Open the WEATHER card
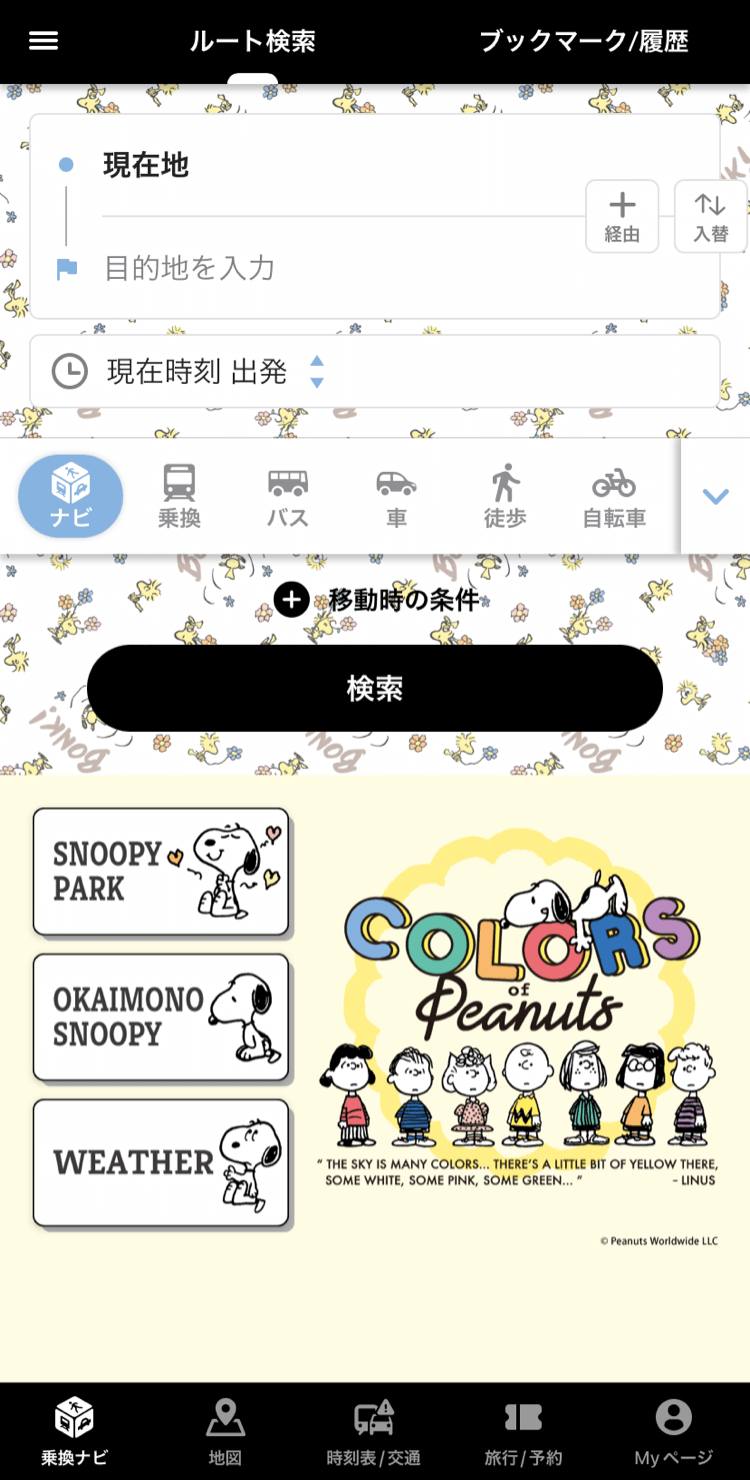Viewport: 750px width, 1480px height. click(x=161, y=1163)
